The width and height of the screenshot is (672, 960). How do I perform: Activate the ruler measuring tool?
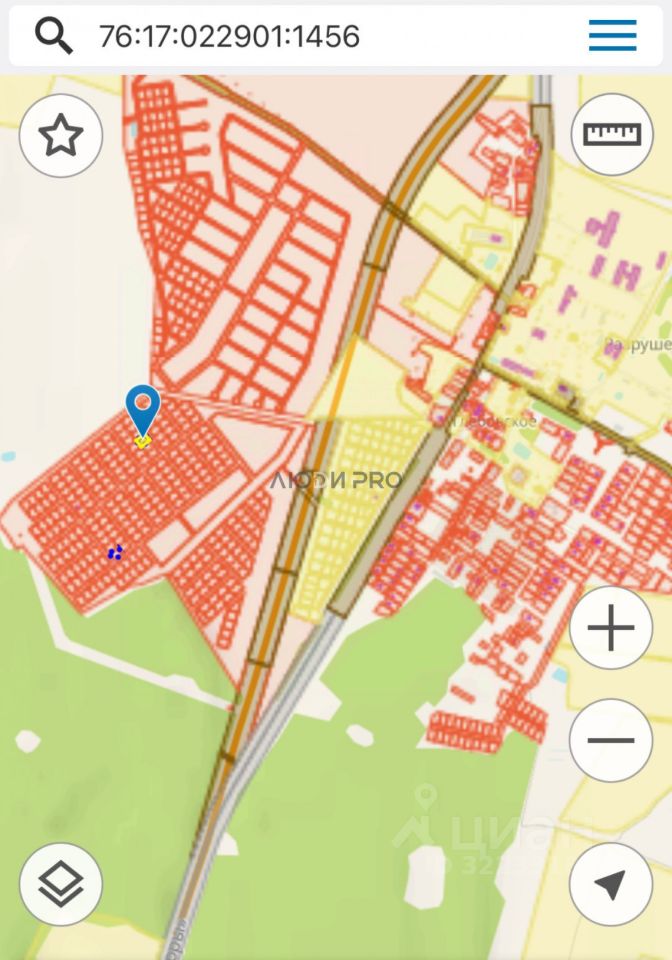(x=611, y=134)
